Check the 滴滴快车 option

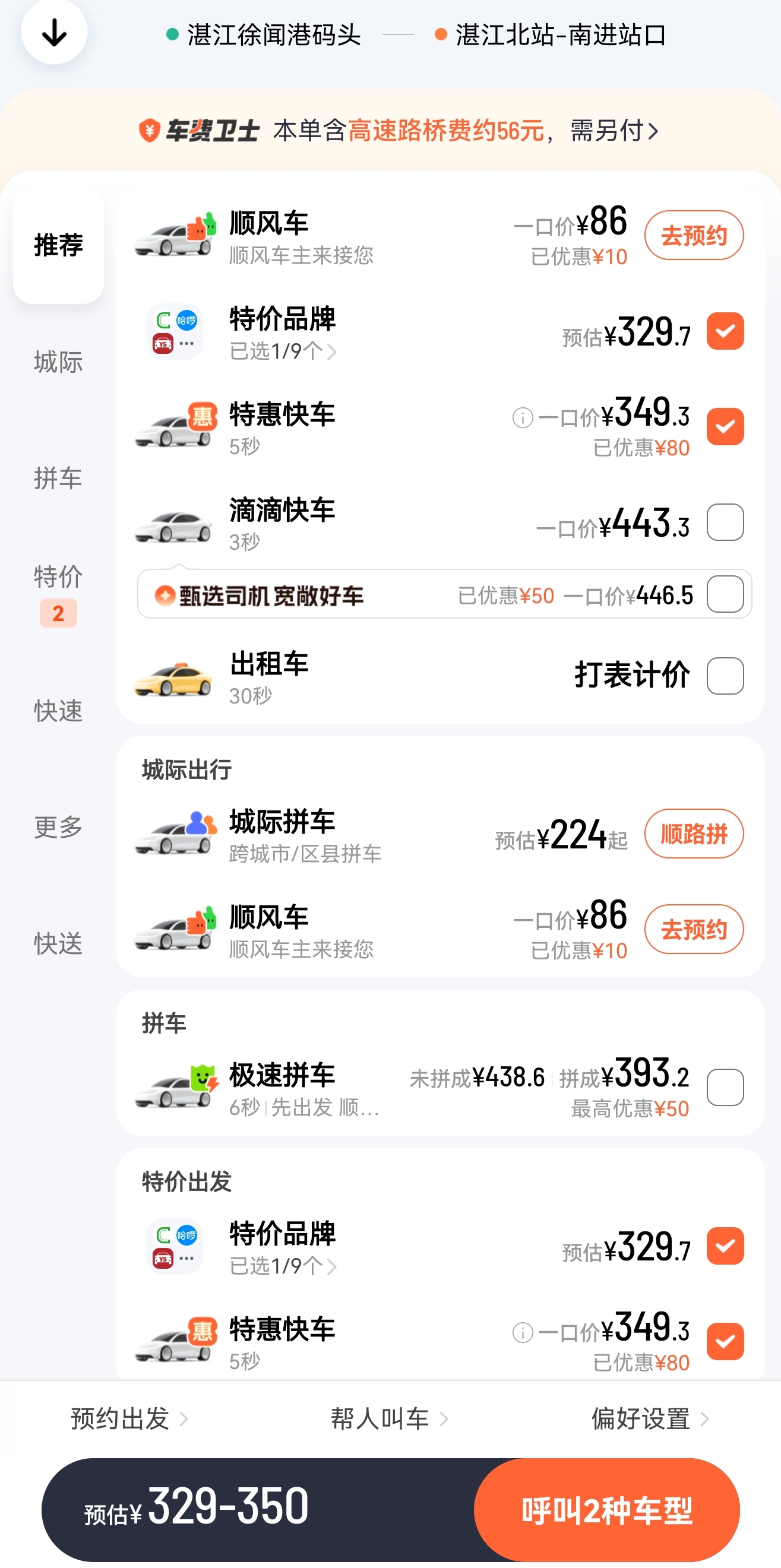[725, 522]
